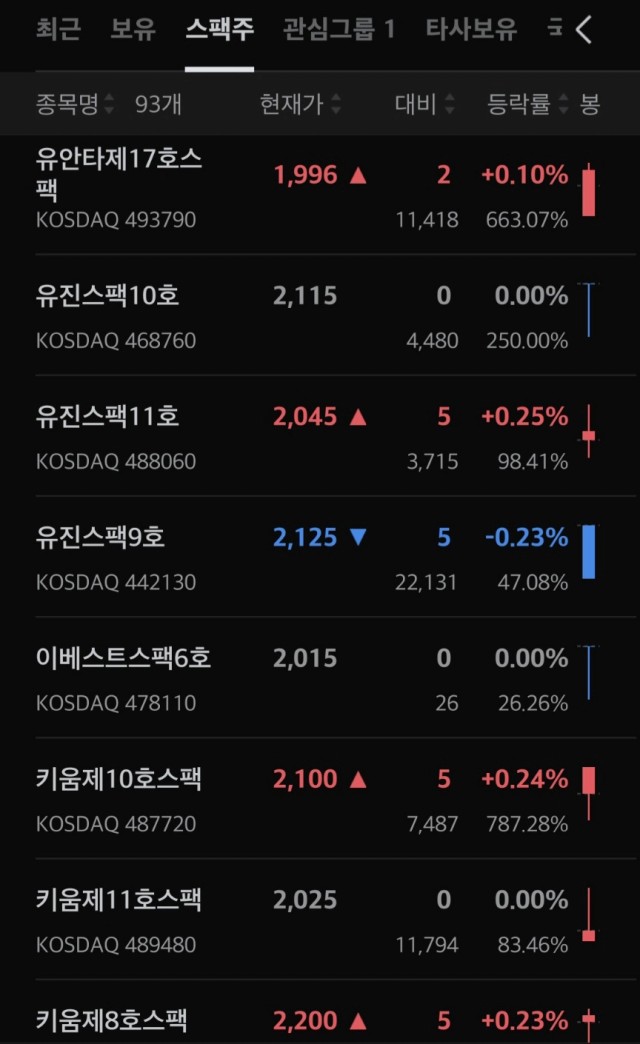Sort the list by 종목명
This screenshot has height=1044, width=640.
point(75,104)
